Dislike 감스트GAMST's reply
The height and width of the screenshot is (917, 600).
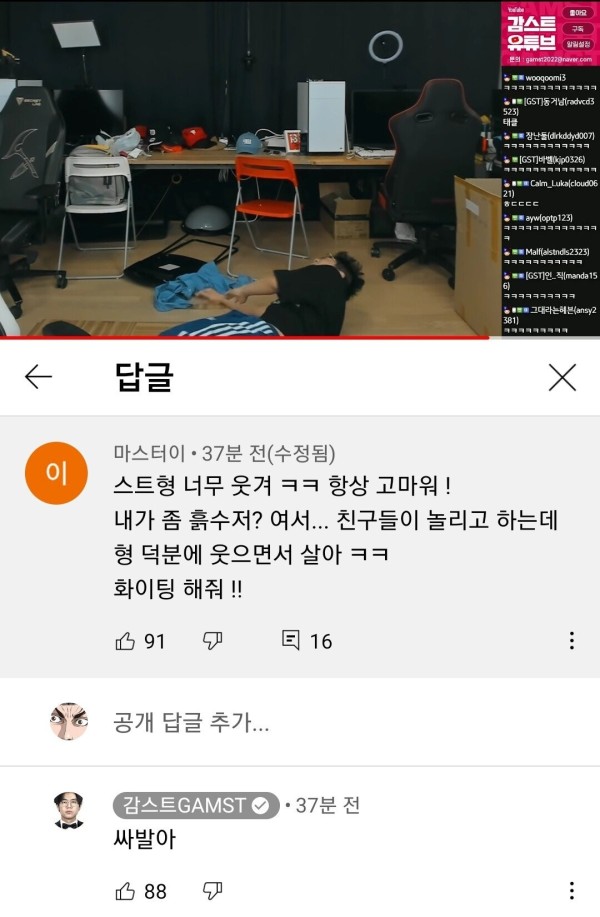(213, 891)
